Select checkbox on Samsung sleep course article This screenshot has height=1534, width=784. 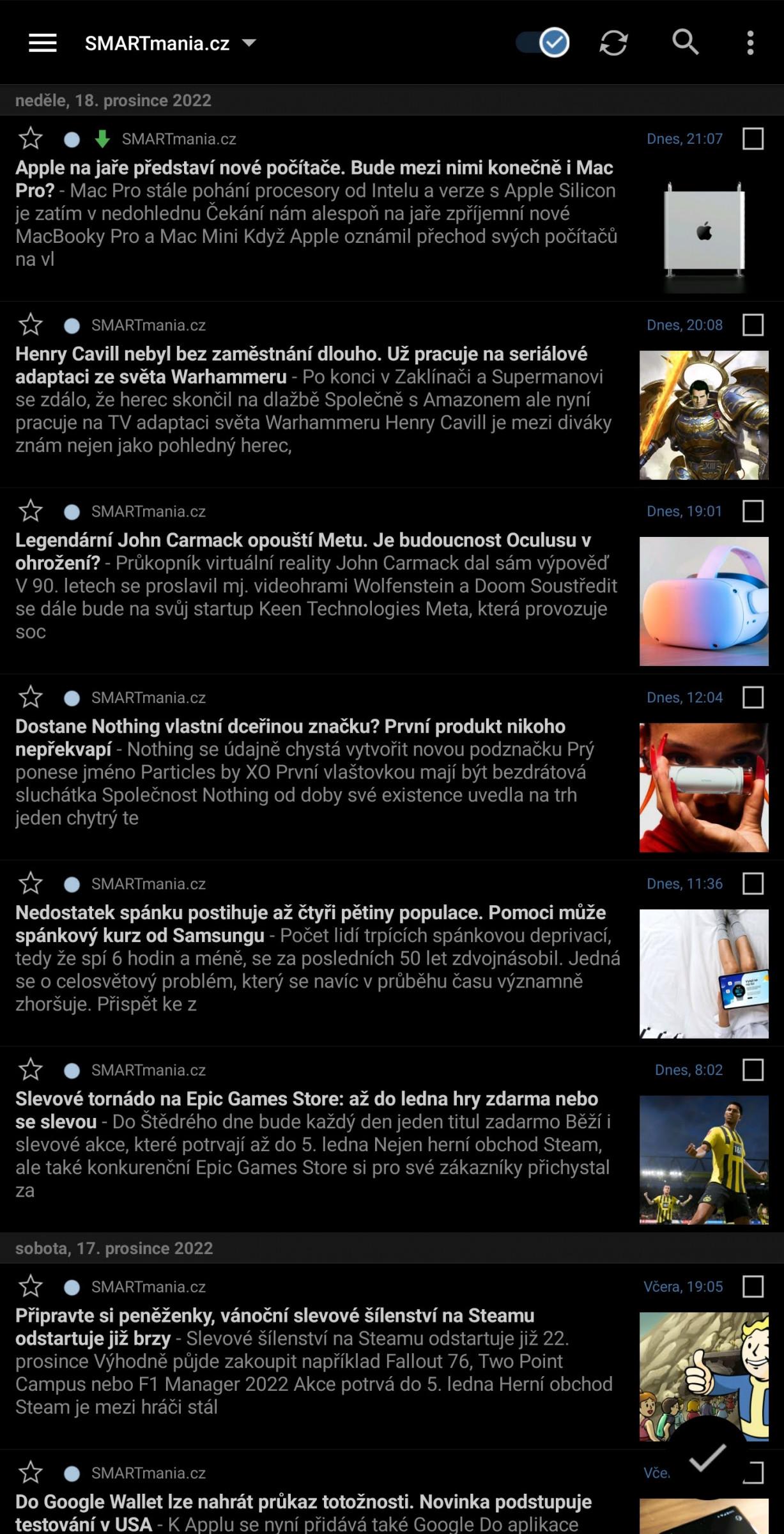tap(753, 883)
